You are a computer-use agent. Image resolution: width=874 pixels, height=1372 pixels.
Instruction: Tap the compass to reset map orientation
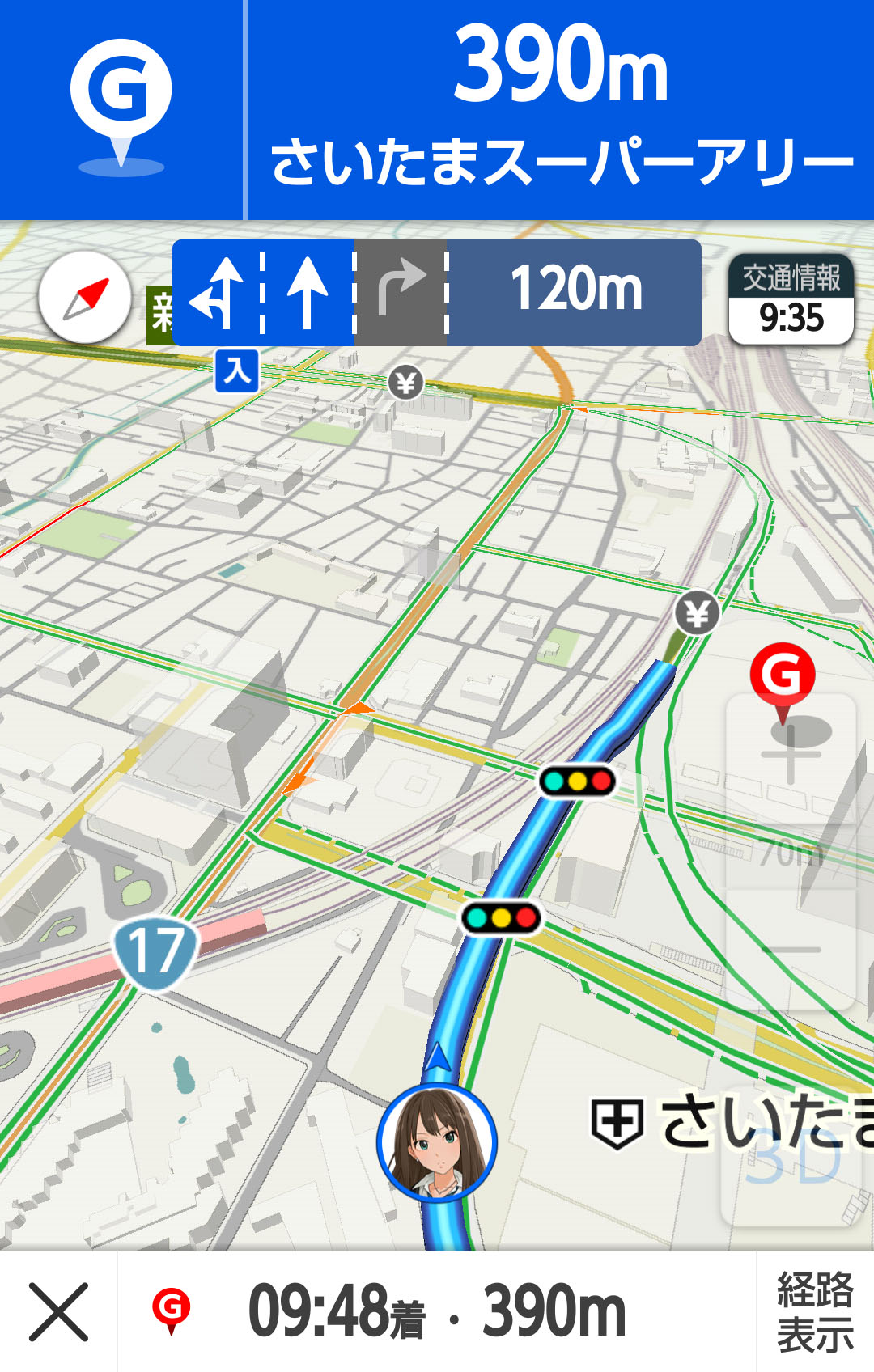click(85, 297)
